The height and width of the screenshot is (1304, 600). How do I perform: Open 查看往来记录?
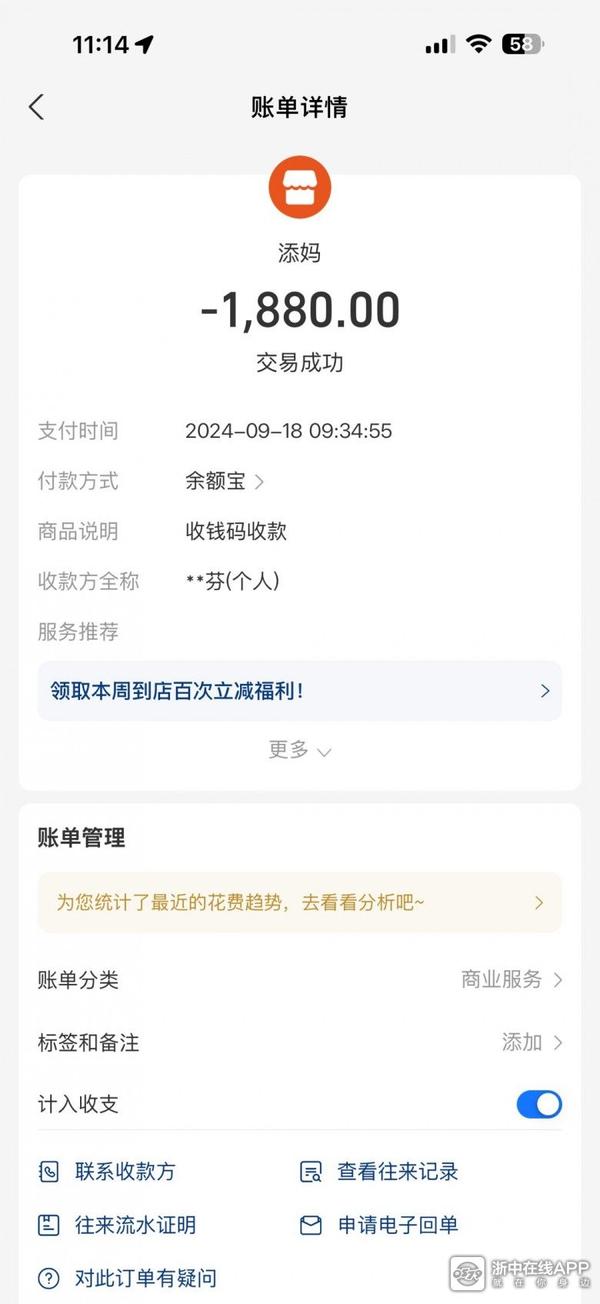coord(381,1171)
